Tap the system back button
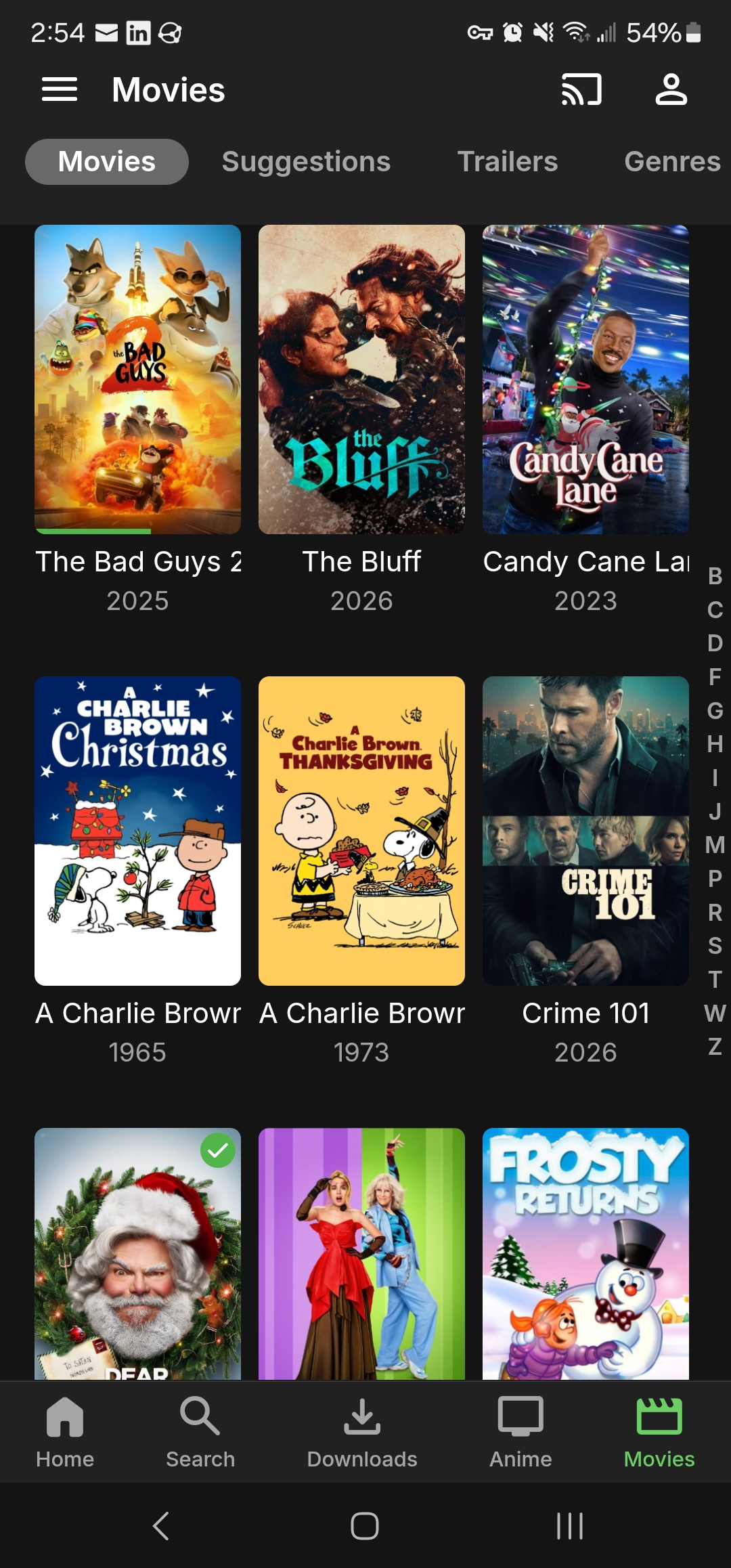Screen dimensions: 731x1568 click(x=161, y=1526)
